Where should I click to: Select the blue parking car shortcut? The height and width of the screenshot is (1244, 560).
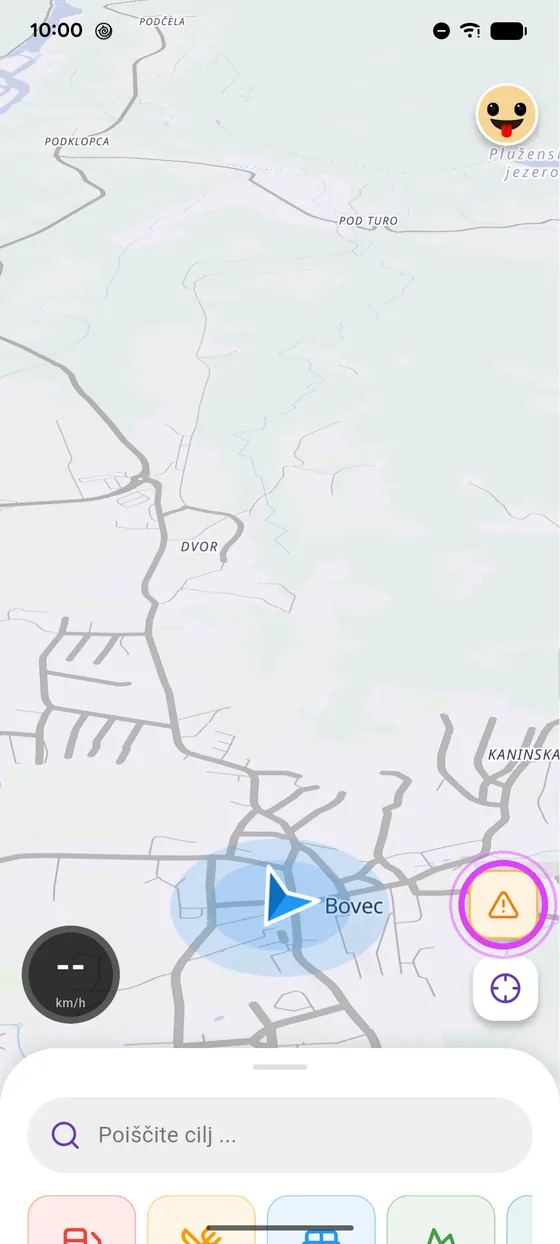[321, 1219]
